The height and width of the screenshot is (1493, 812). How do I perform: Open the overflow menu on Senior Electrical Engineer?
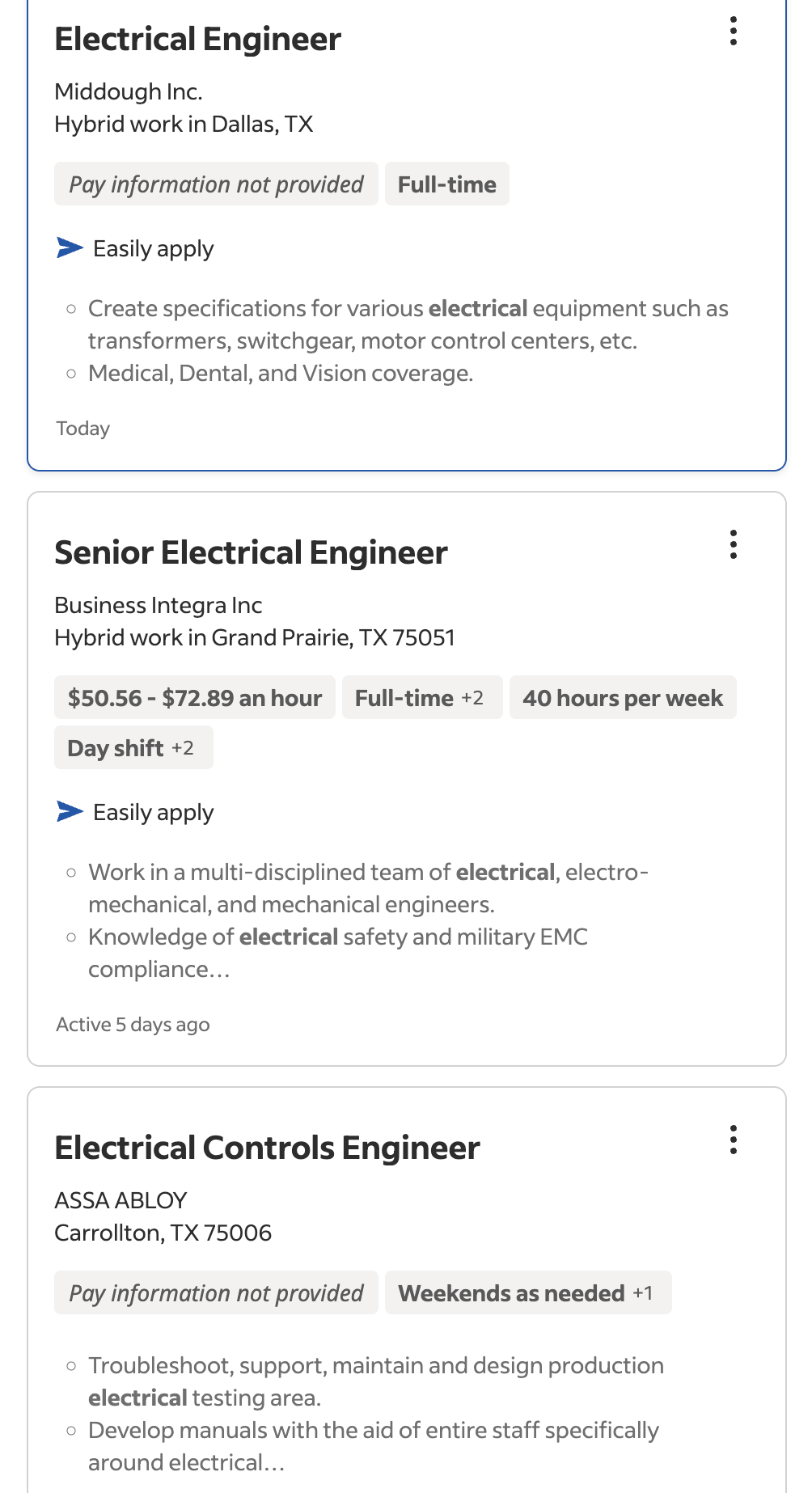click(x=734, y=544)
